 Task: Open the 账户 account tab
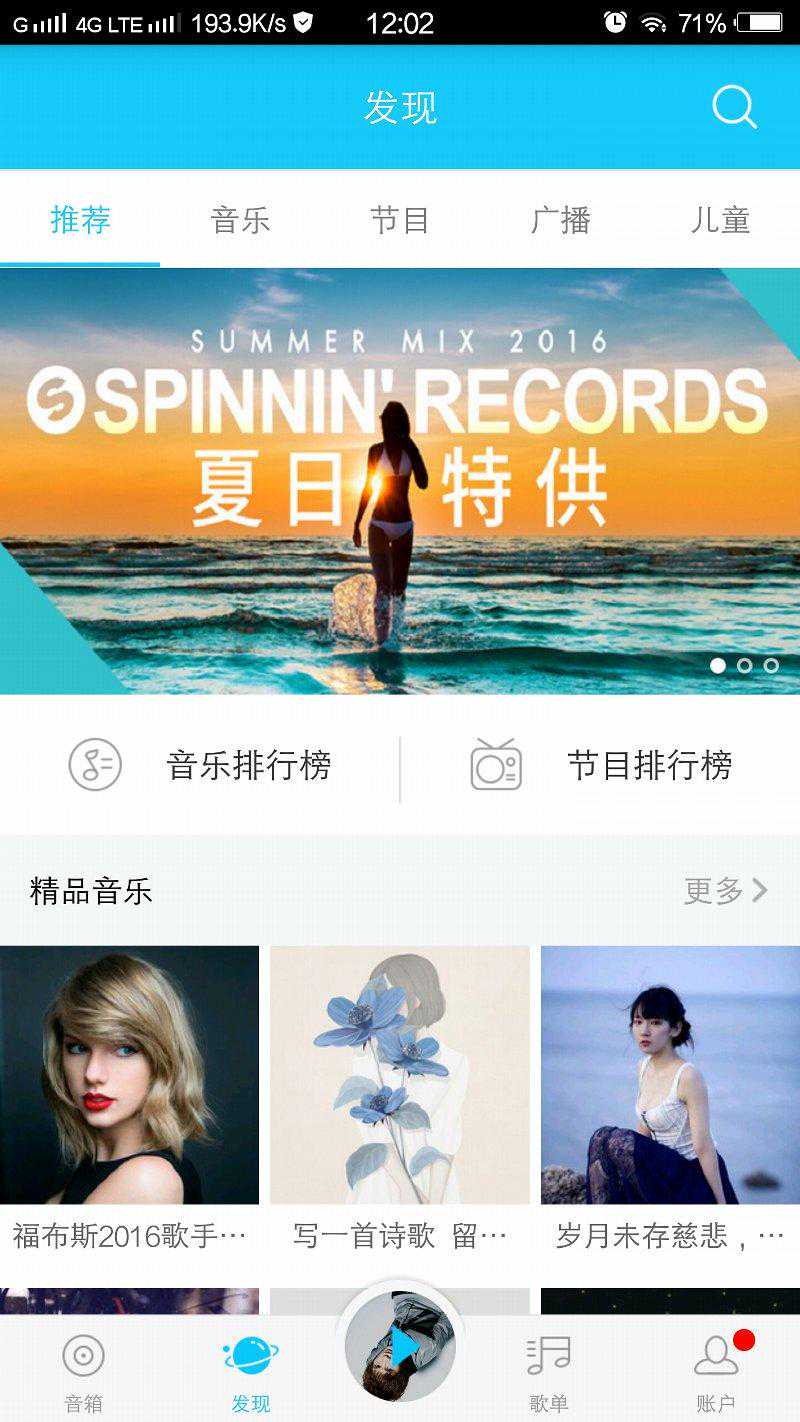(716, 1372)
